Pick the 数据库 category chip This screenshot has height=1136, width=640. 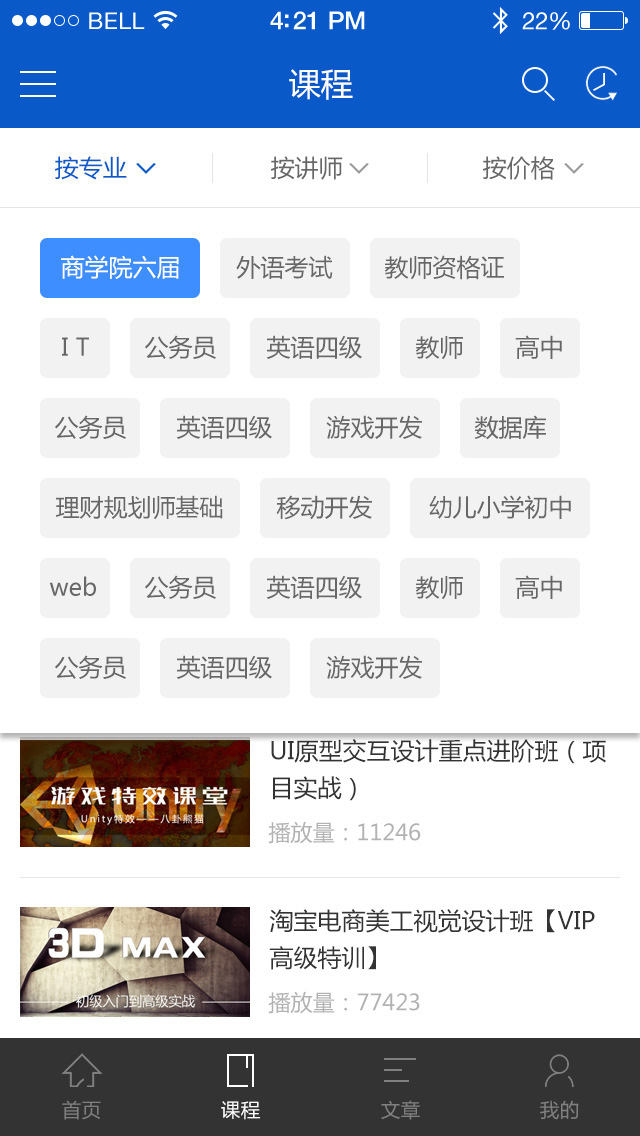tap(510, 427)
